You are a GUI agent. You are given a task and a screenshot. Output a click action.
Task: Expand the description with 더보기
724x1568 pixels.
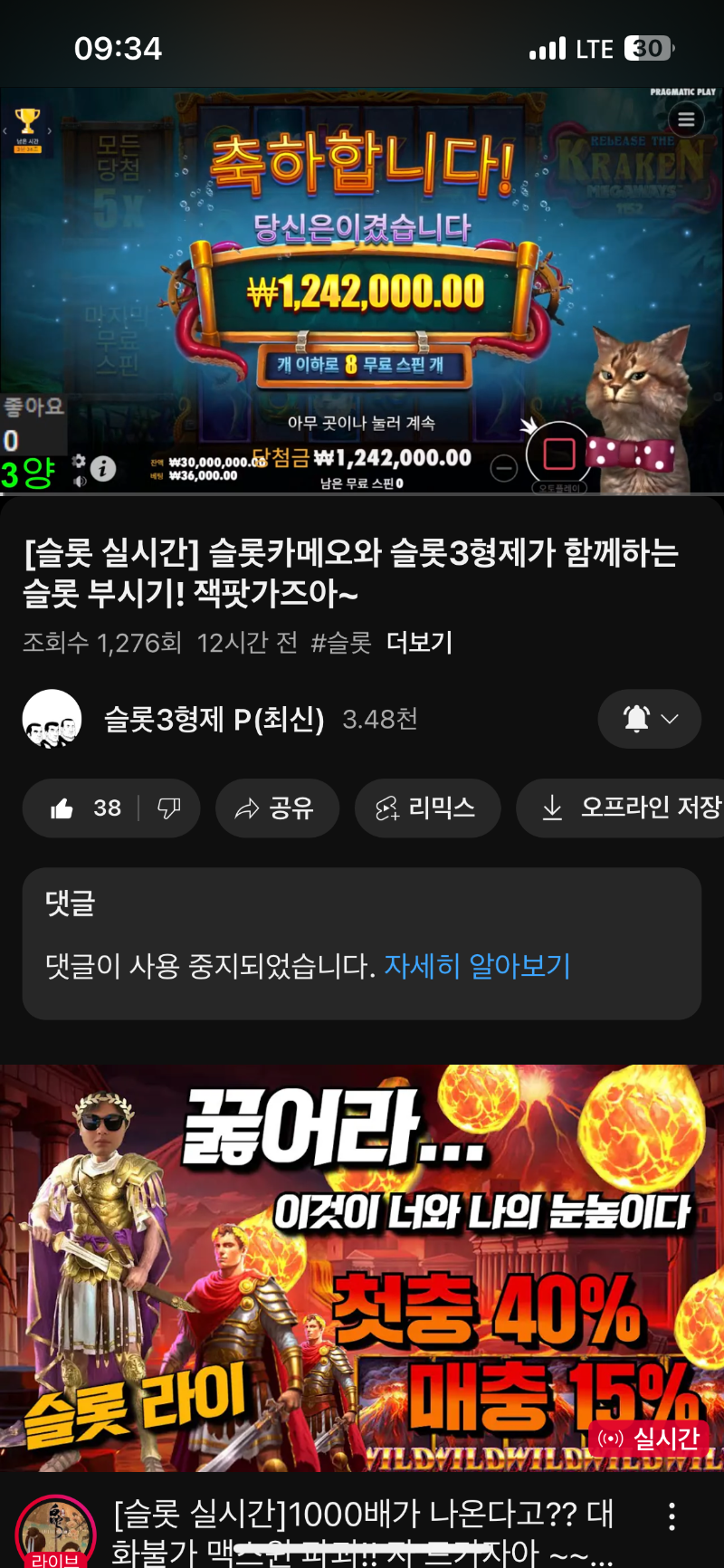coord(419,643)
